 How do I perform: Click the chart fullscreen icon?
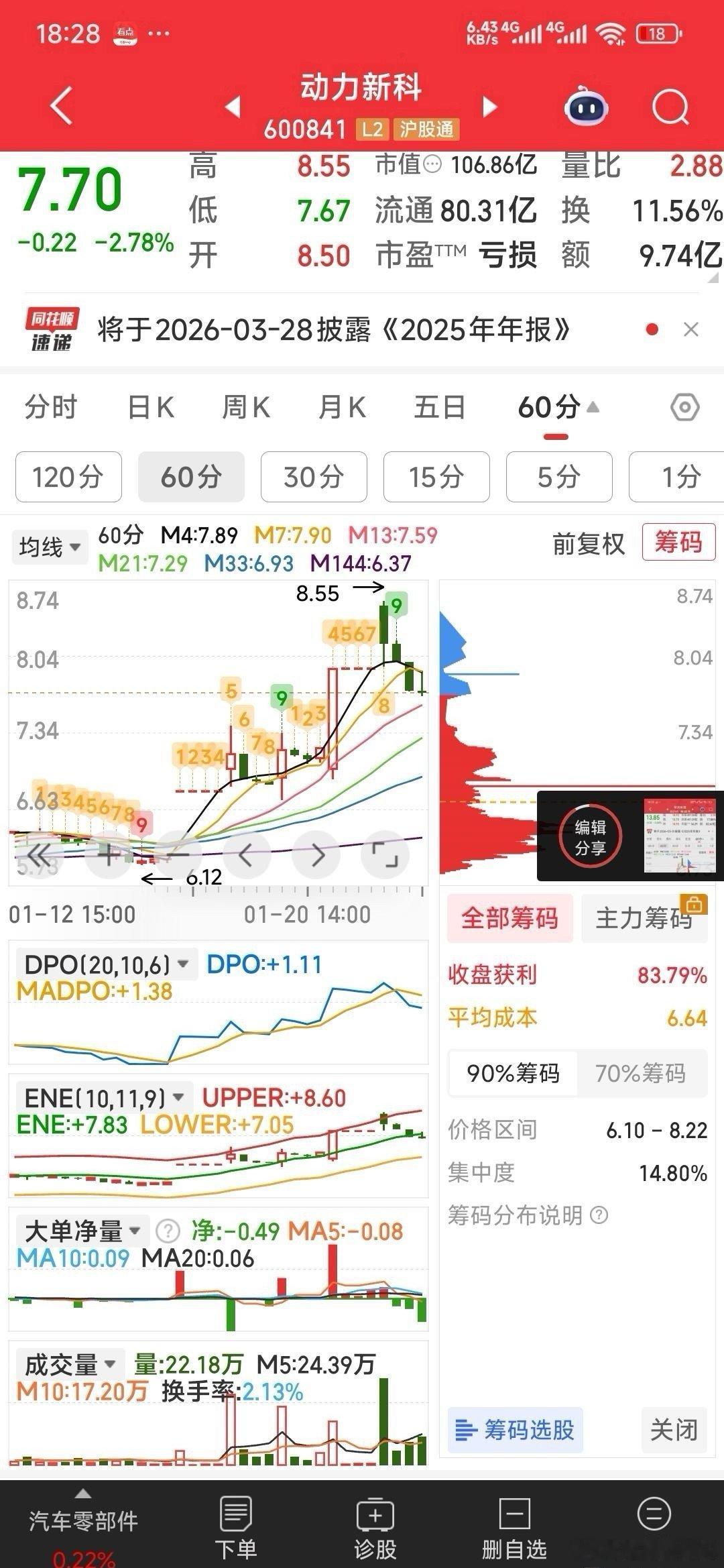(x=384, y=854)
